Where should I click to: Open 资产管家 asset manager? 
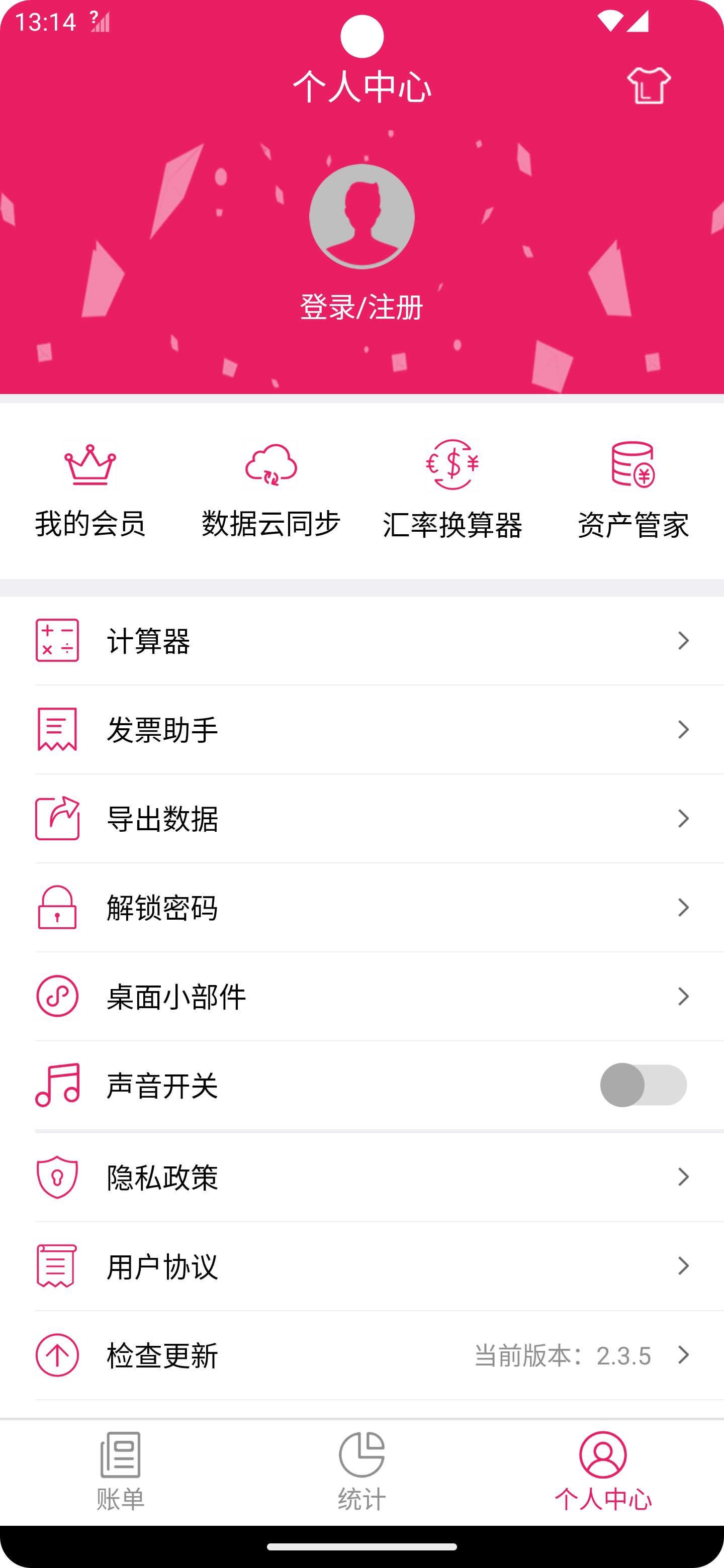[x=633, y=489]
